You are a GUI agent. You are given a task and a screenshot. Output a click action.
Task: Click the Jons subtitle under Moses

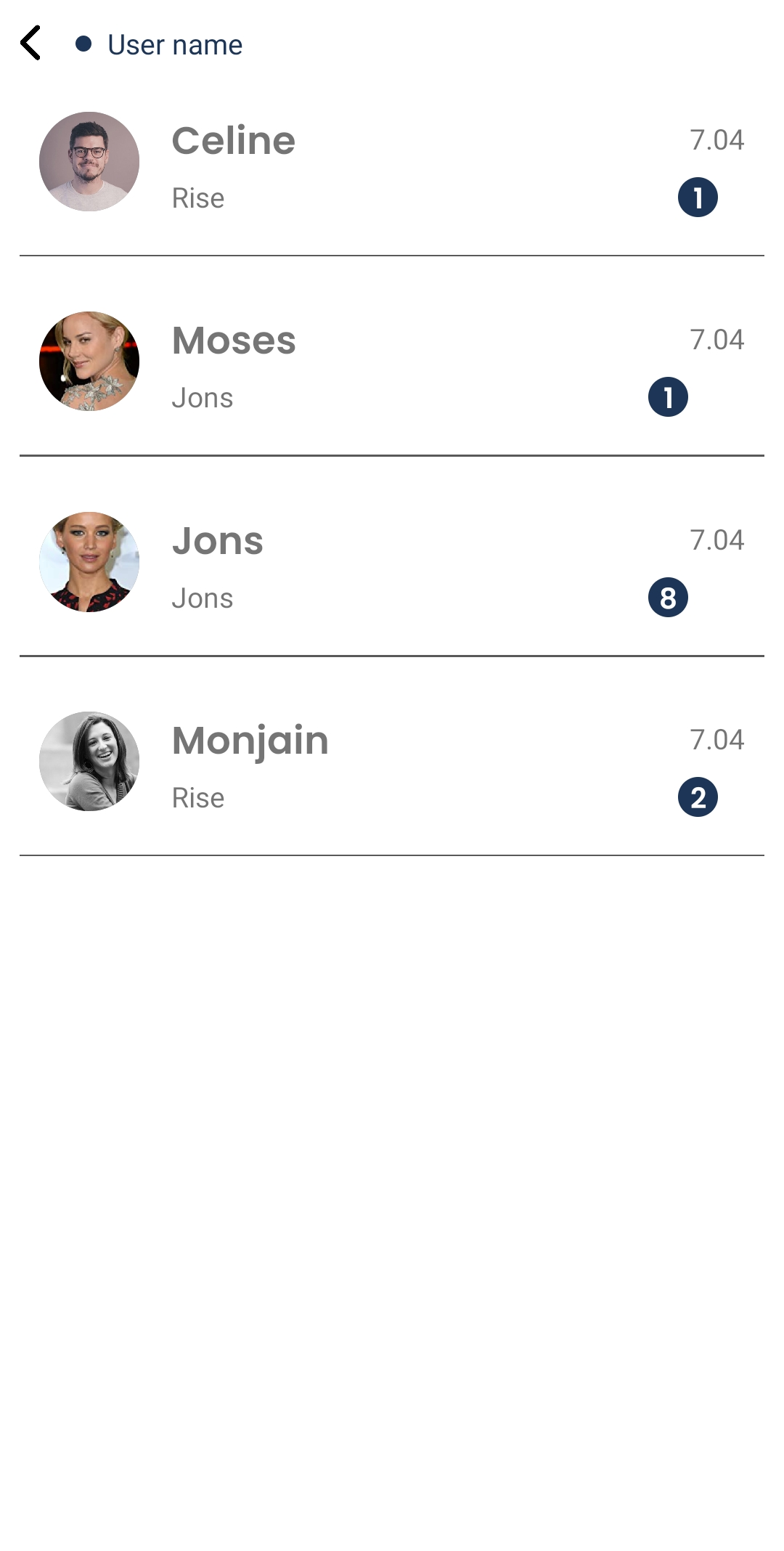tap(203, 397)
